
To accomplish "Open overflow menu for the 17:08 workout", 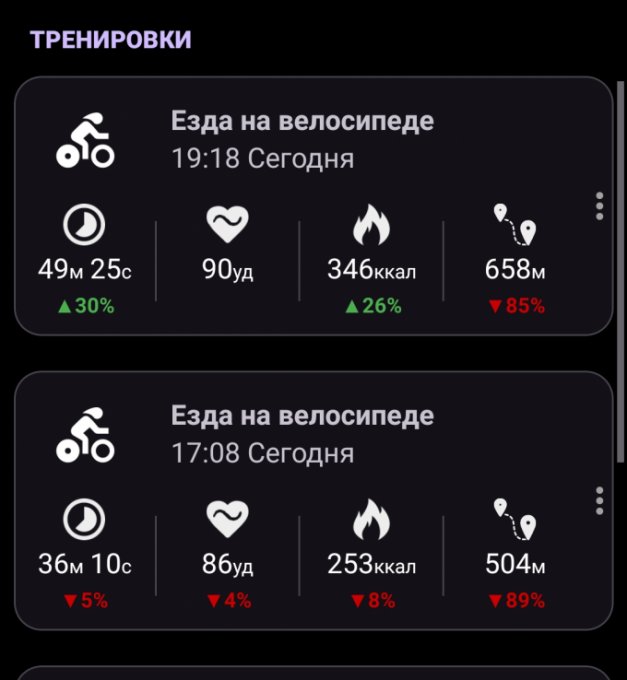I will point(599,500).
